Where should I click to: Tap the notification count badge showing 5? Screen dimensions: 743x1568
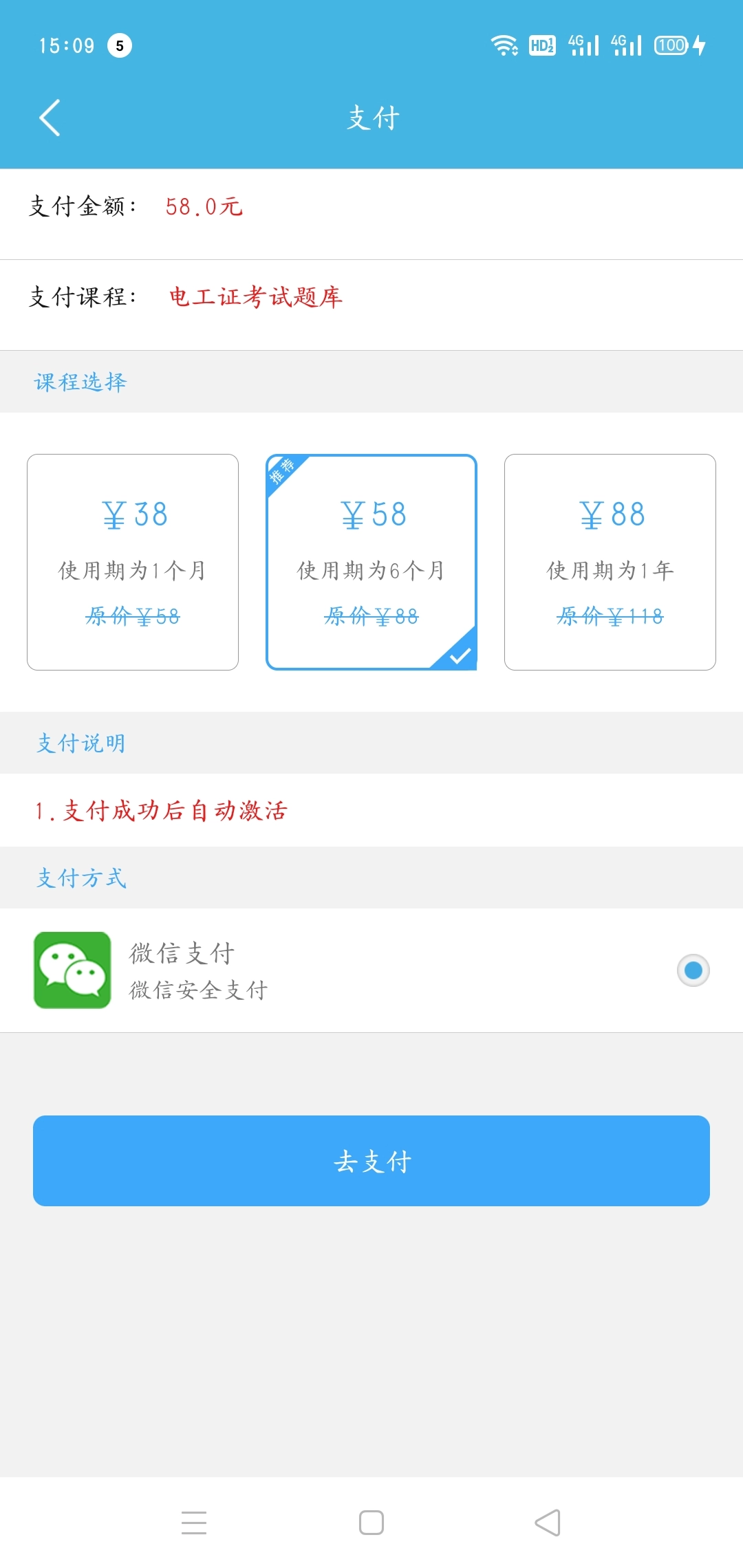click(x=120, y=46)
